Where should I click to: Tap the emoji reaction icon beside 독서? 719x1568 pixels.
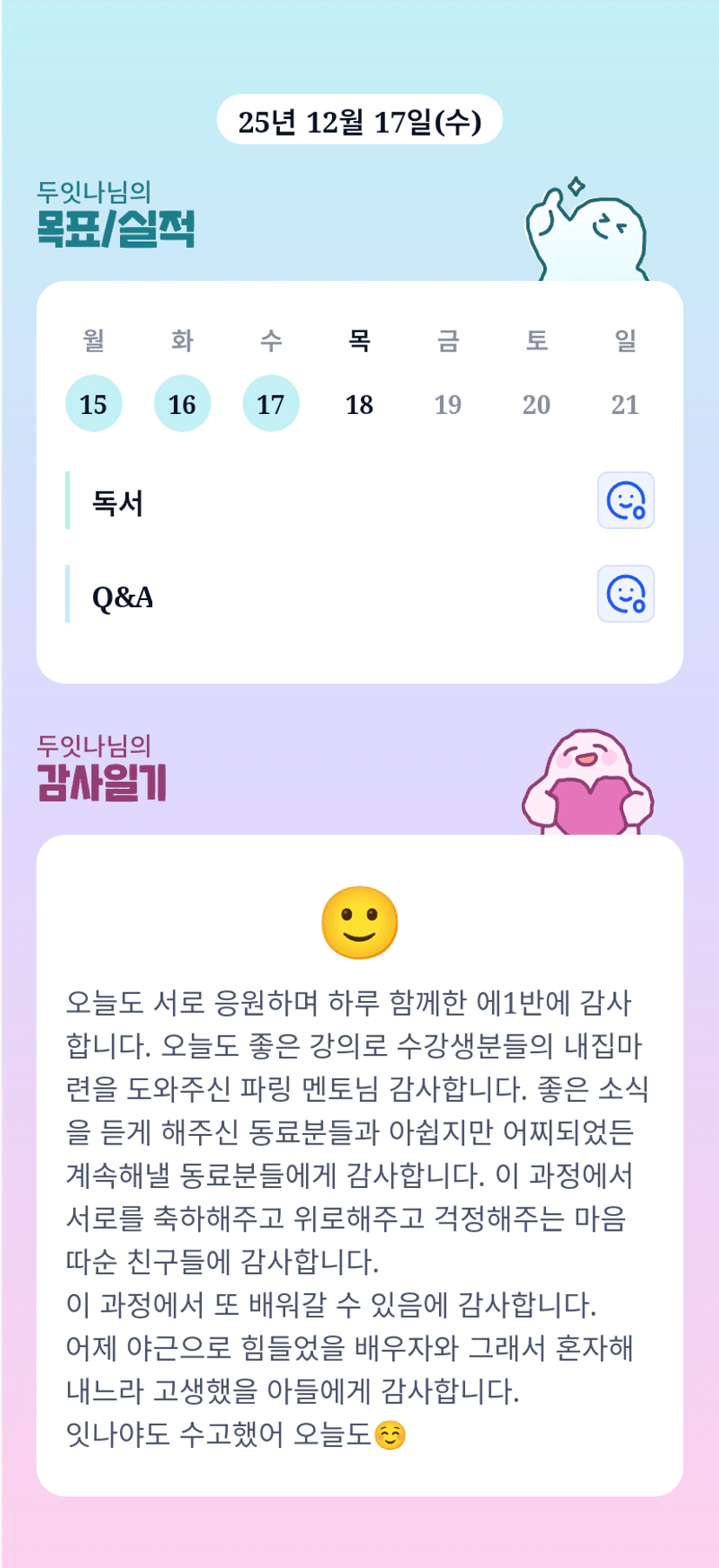pos(625,501)
